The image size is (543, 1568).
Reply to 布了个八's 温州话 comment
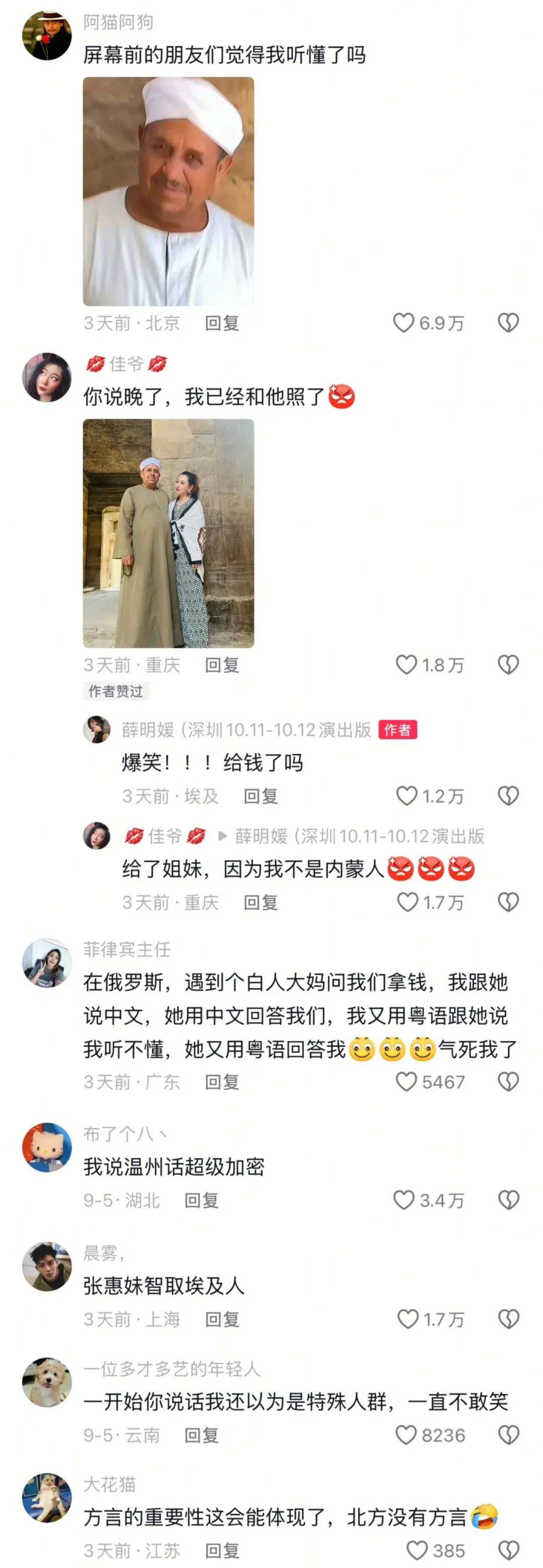click(x=202, y=1200)
